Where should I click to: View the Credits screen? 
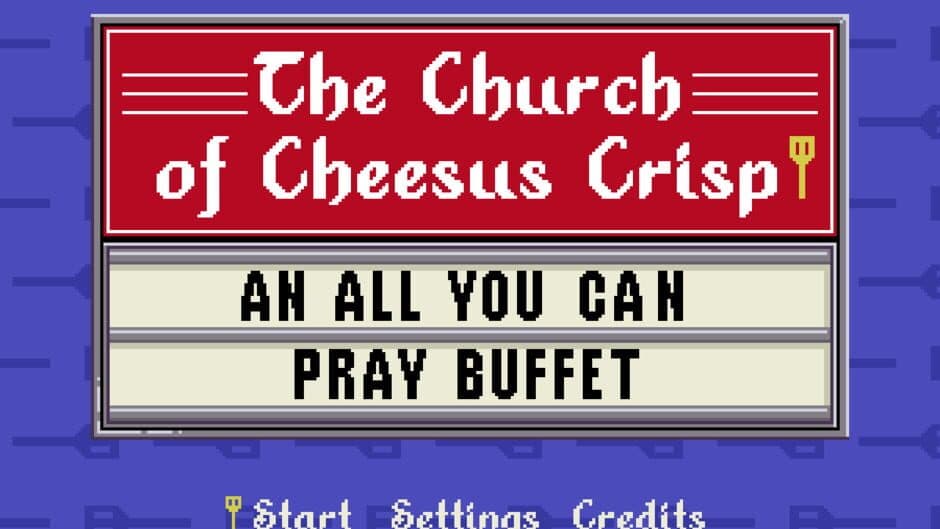point(638,514)
